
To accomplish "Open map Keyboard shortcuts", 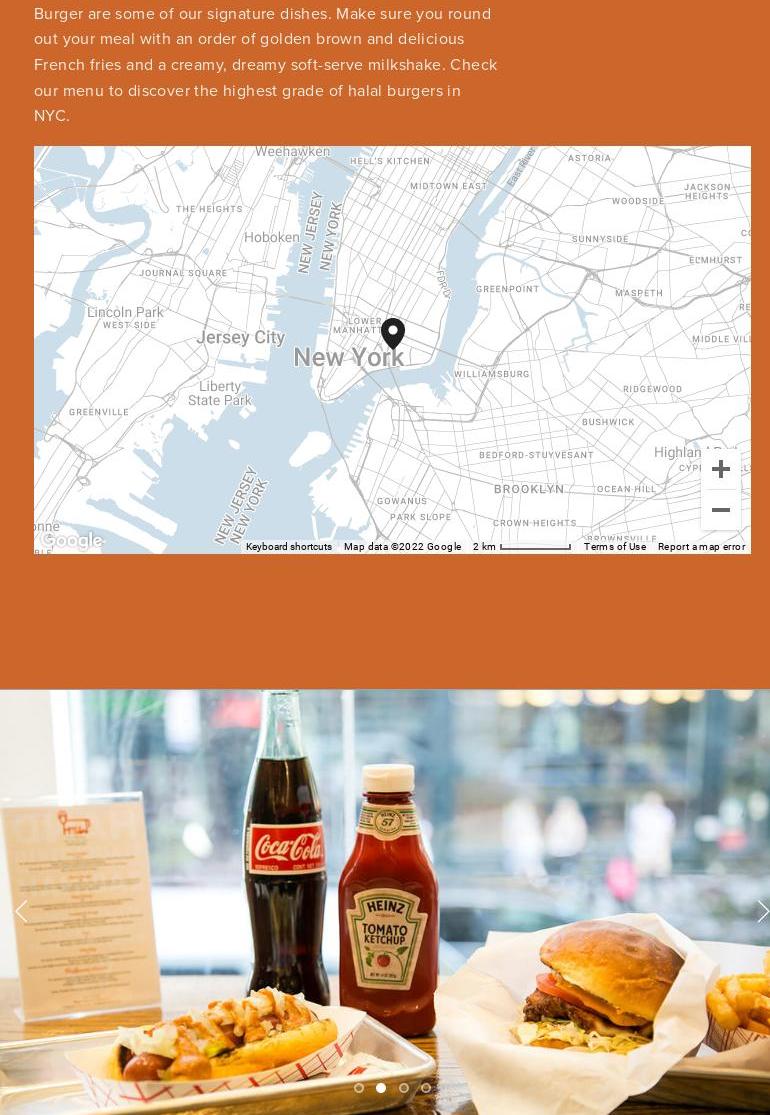I will point(289,547).
